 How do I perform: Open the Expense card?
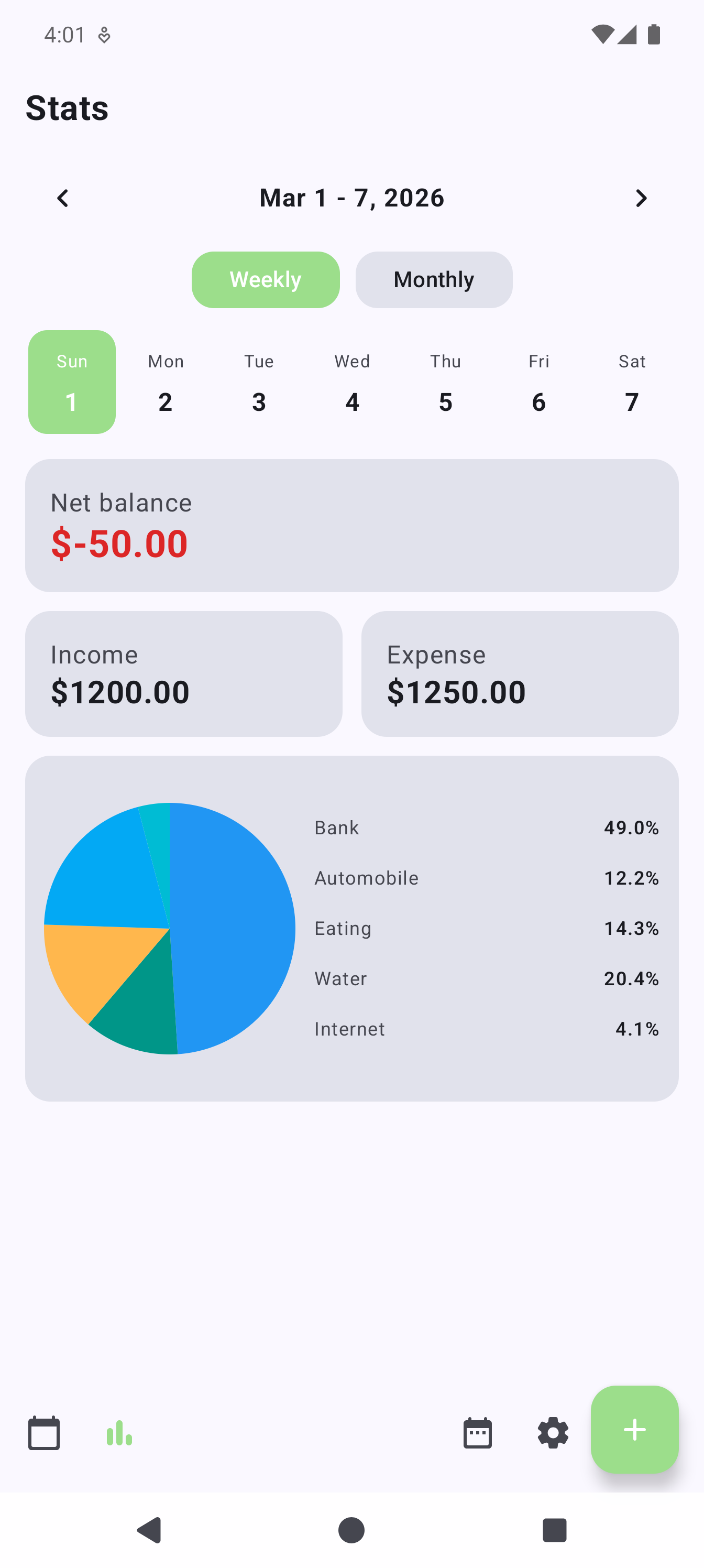pyautogui.click(x=520, y=673)
